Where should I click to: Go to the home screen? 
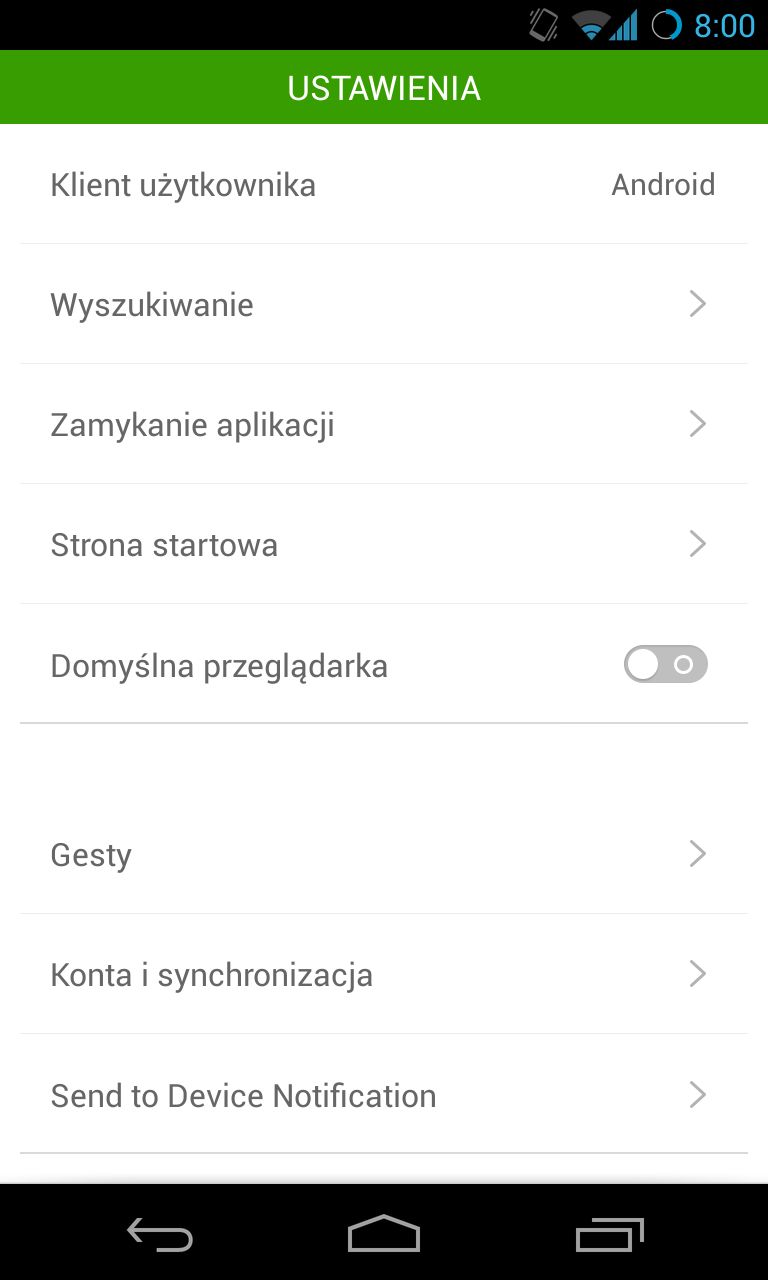tap(384, 1234)
